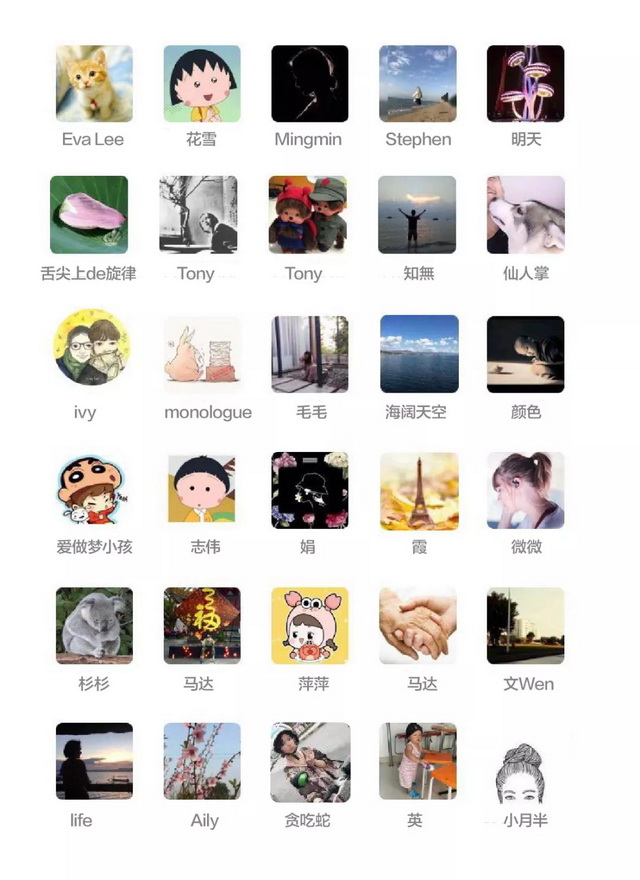Open Stephen's profile

point(417,84)
